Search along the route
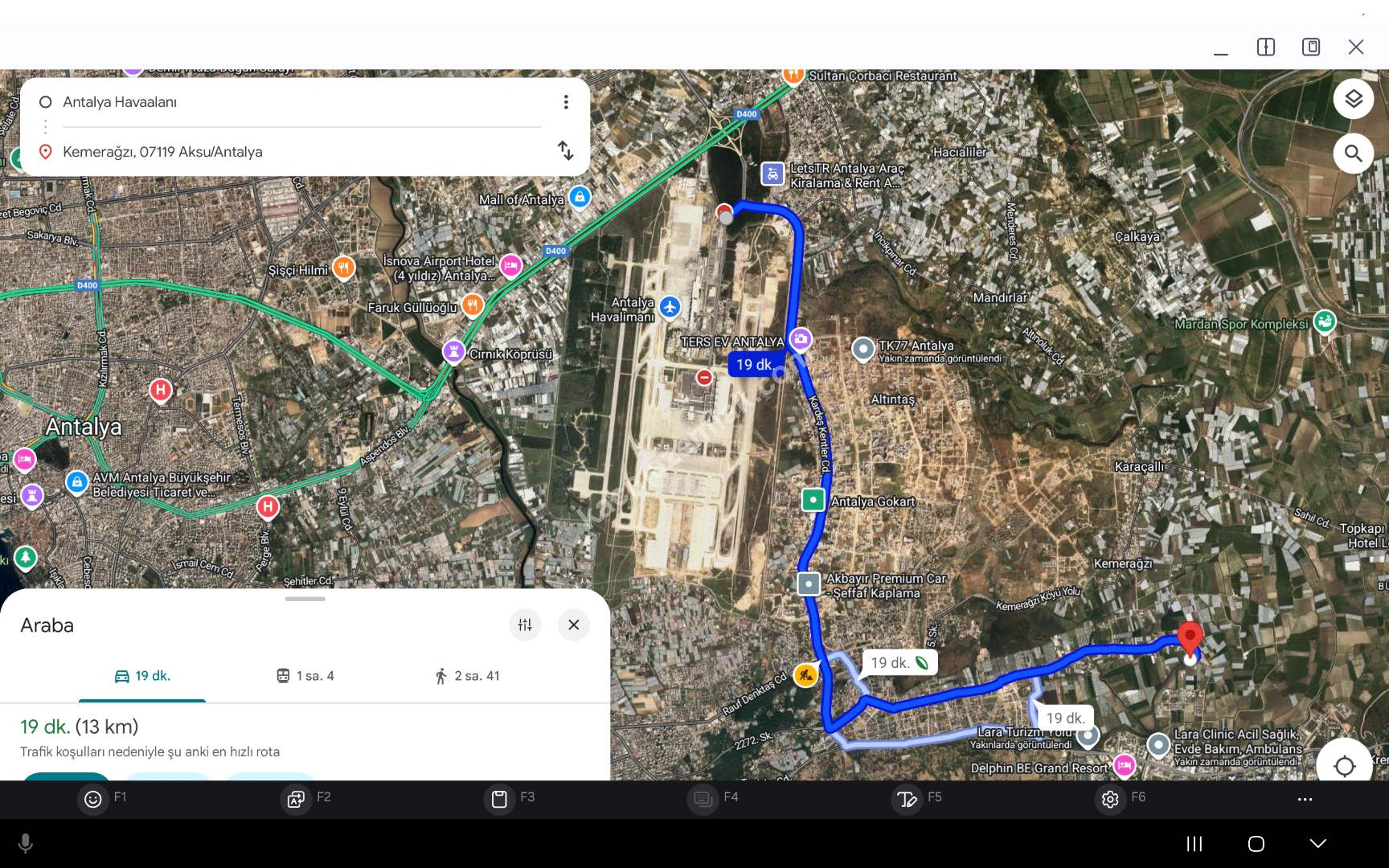The height and width of the screenshot is (868, 1389). point(1353,153)
